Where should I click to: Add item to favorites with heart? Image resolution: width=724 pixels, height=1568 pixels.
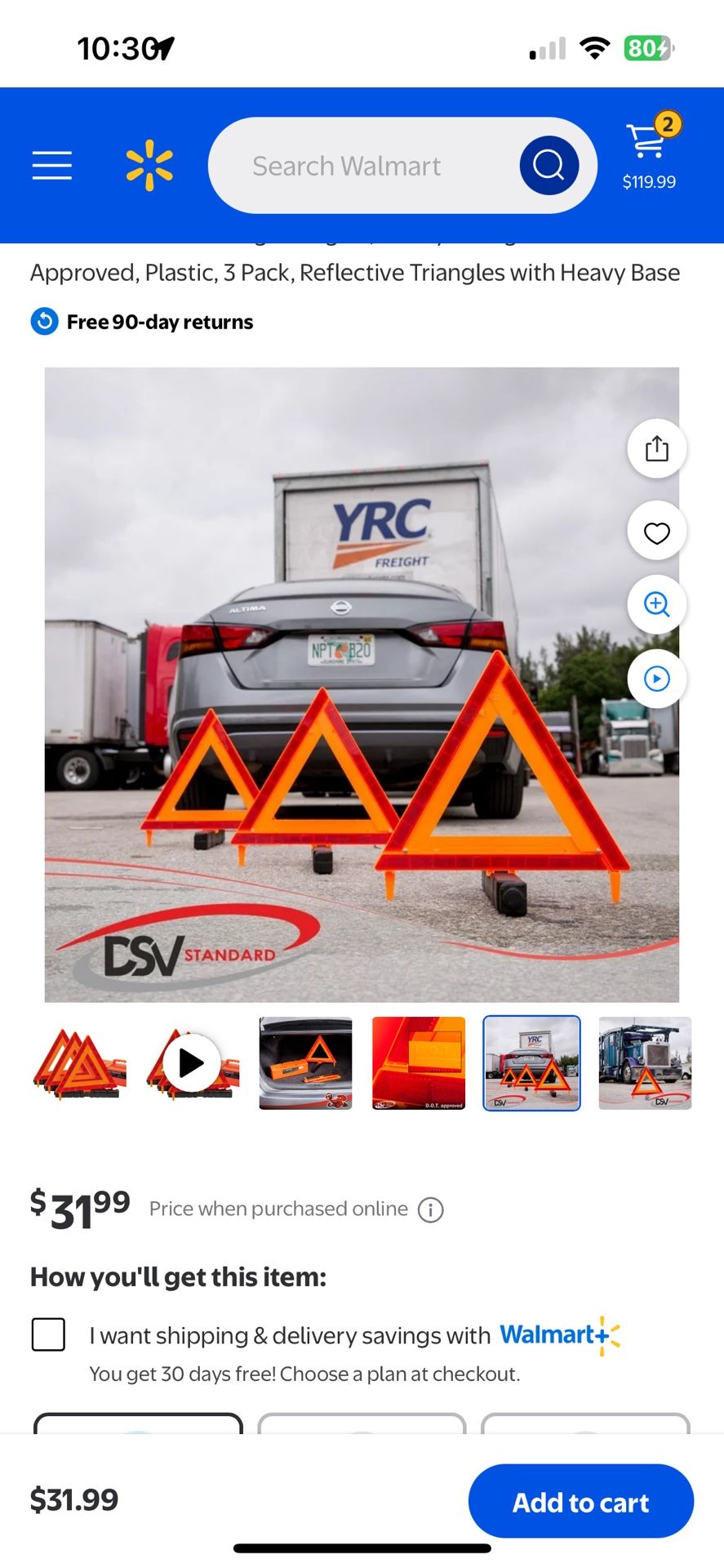point(657,532)
